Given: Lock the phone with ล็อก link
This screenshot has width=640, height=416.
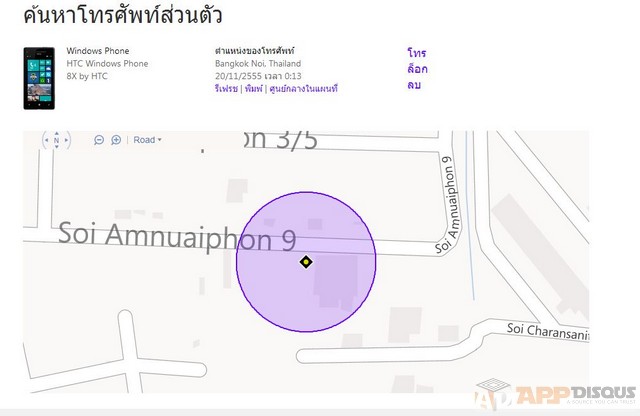Looking at the screenshot, I should pos(418,69).
